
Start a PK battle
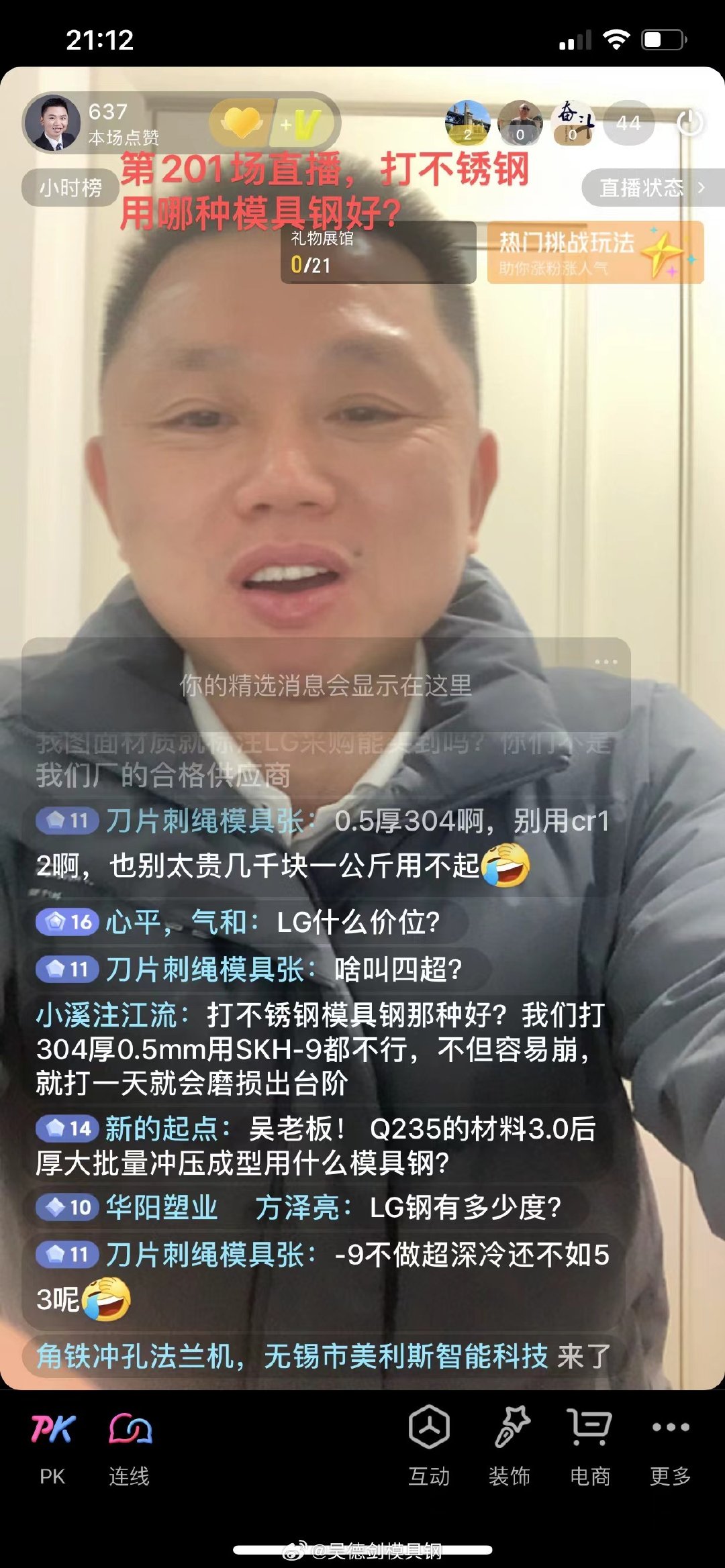(x=52, y=1444)
